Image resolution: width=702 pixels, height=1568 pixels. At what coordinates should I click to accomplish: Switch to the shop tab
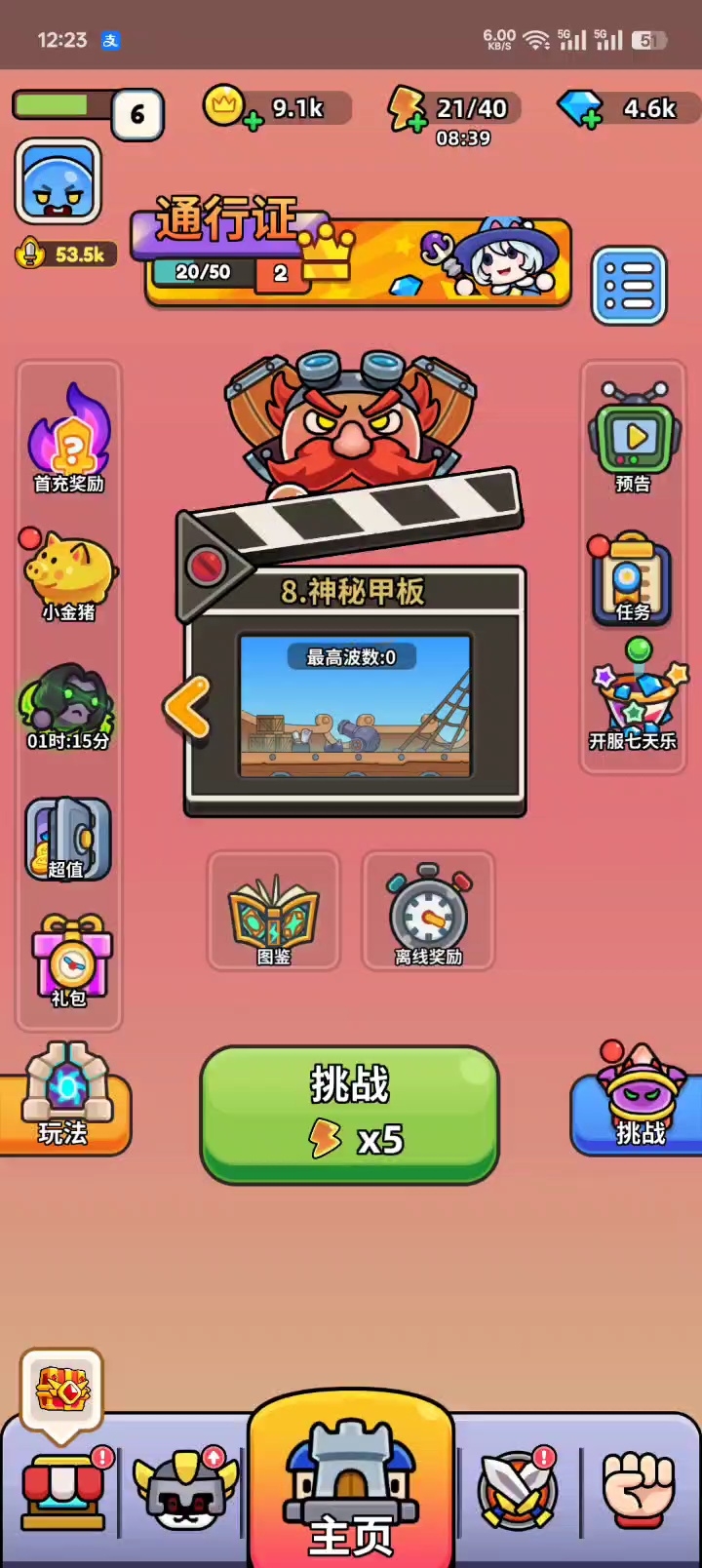[x=62, y=1492]
